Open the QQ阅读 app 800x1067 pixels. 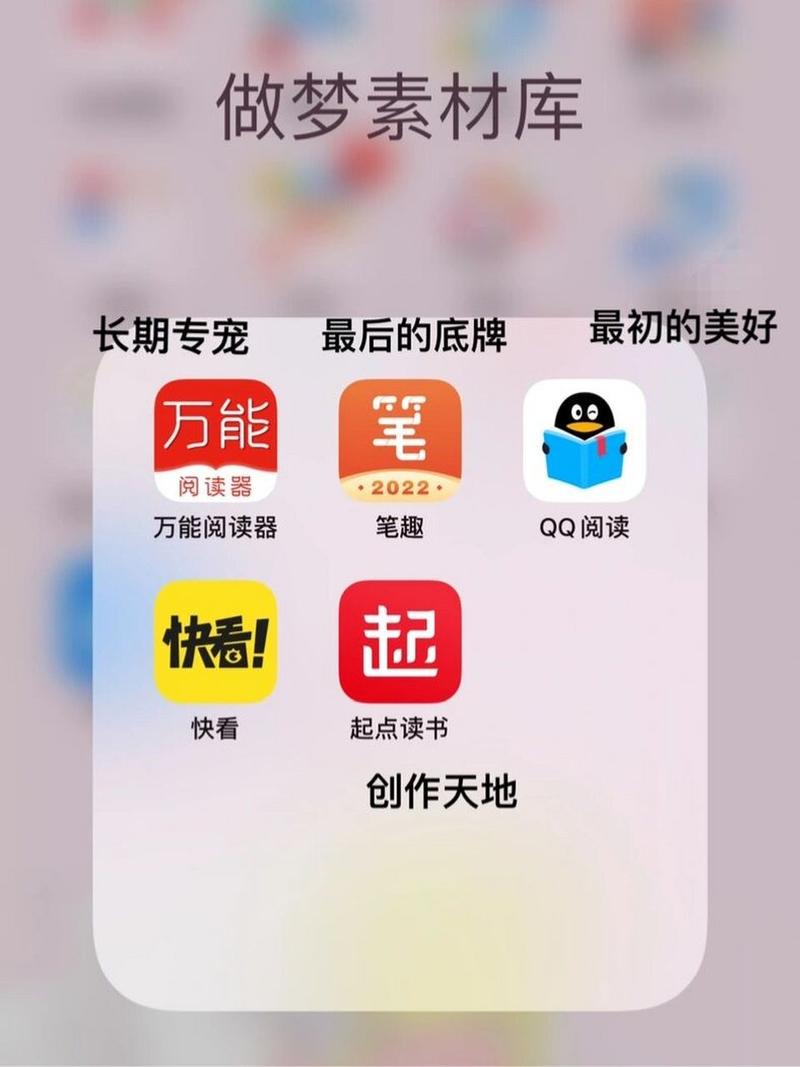pos(584,441)
